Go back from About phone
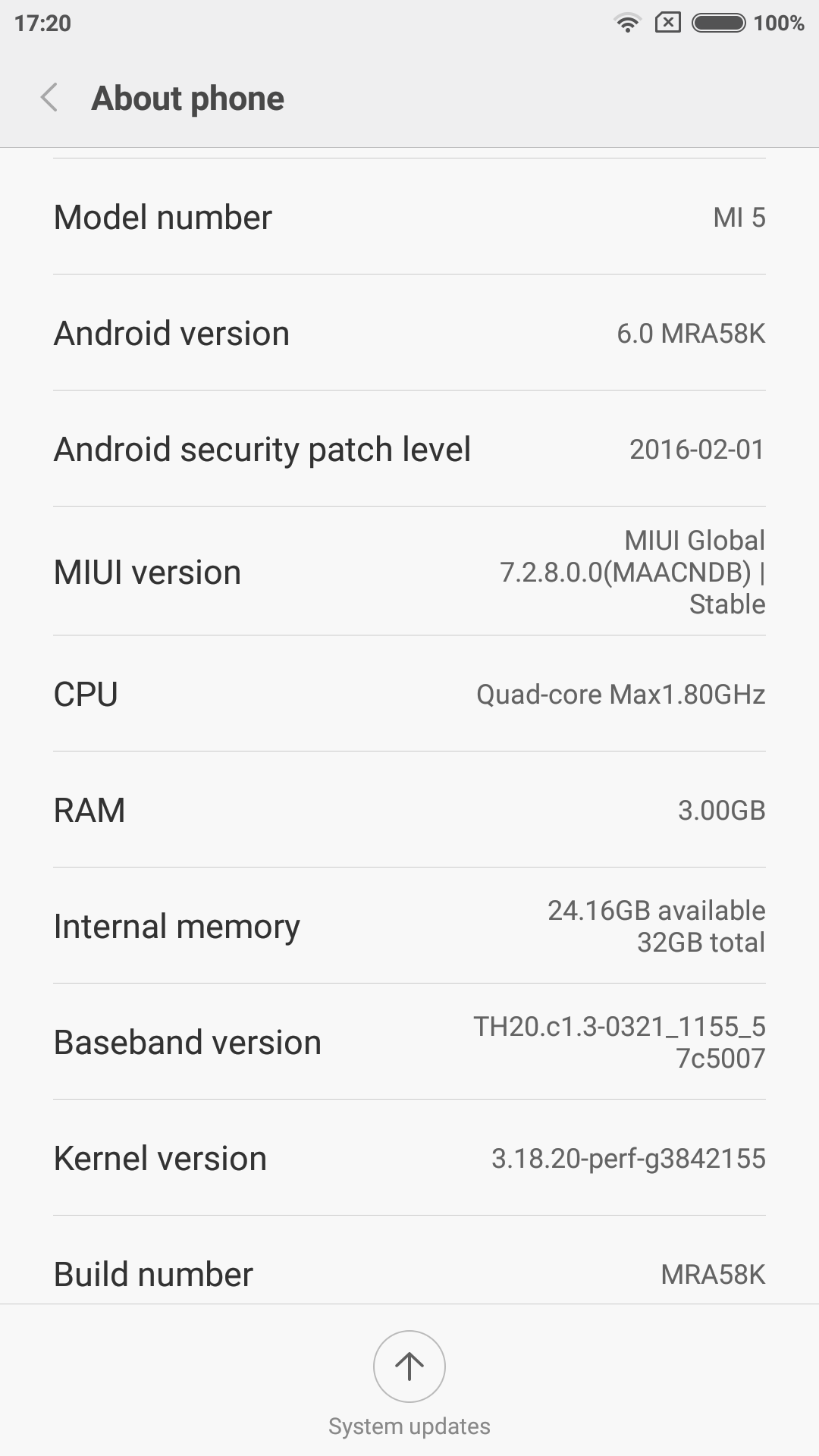This screenshot has width=819, height=1456. 49,98
